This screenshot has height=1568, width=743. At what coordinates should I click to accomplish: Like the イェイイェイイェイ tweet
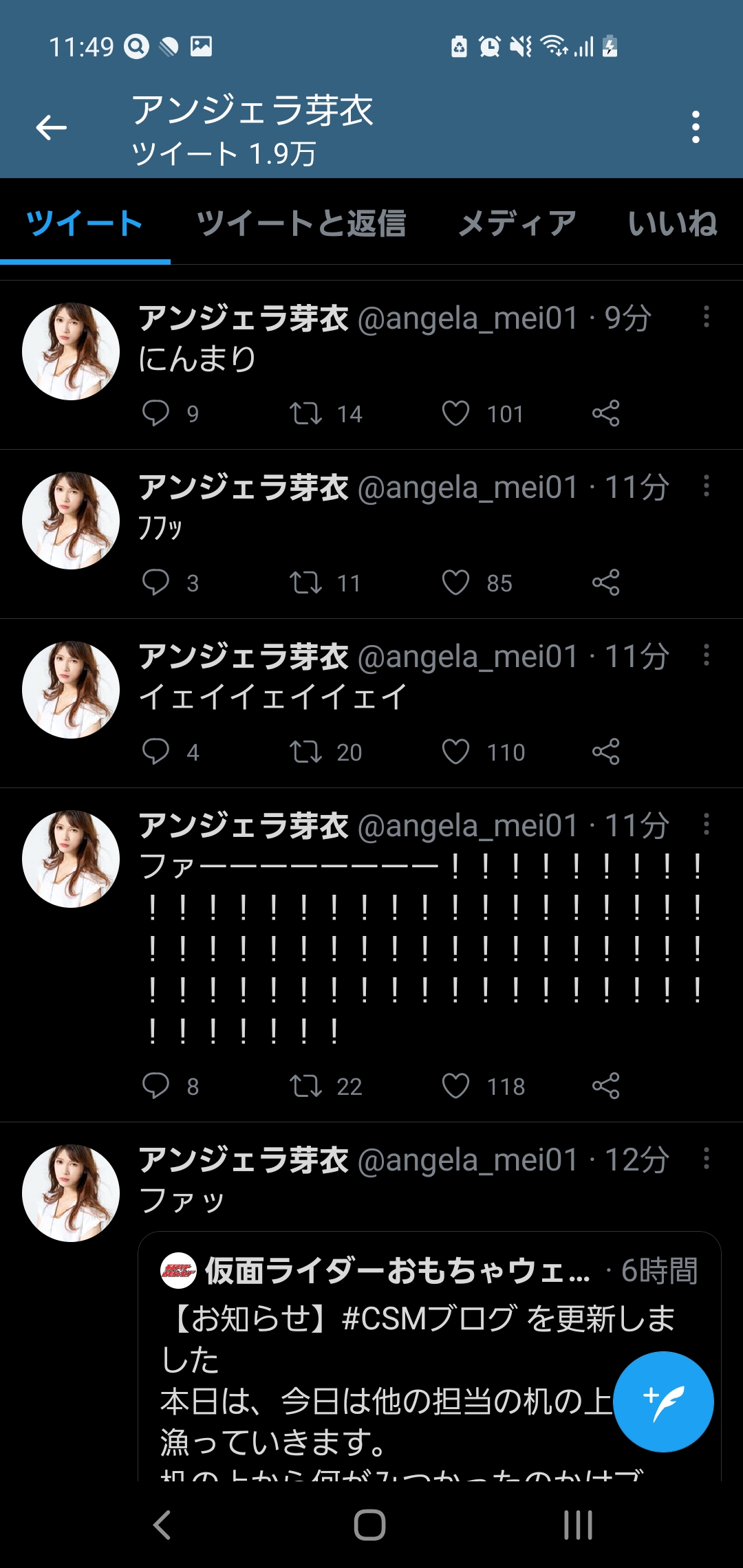(x=455, y=752)
